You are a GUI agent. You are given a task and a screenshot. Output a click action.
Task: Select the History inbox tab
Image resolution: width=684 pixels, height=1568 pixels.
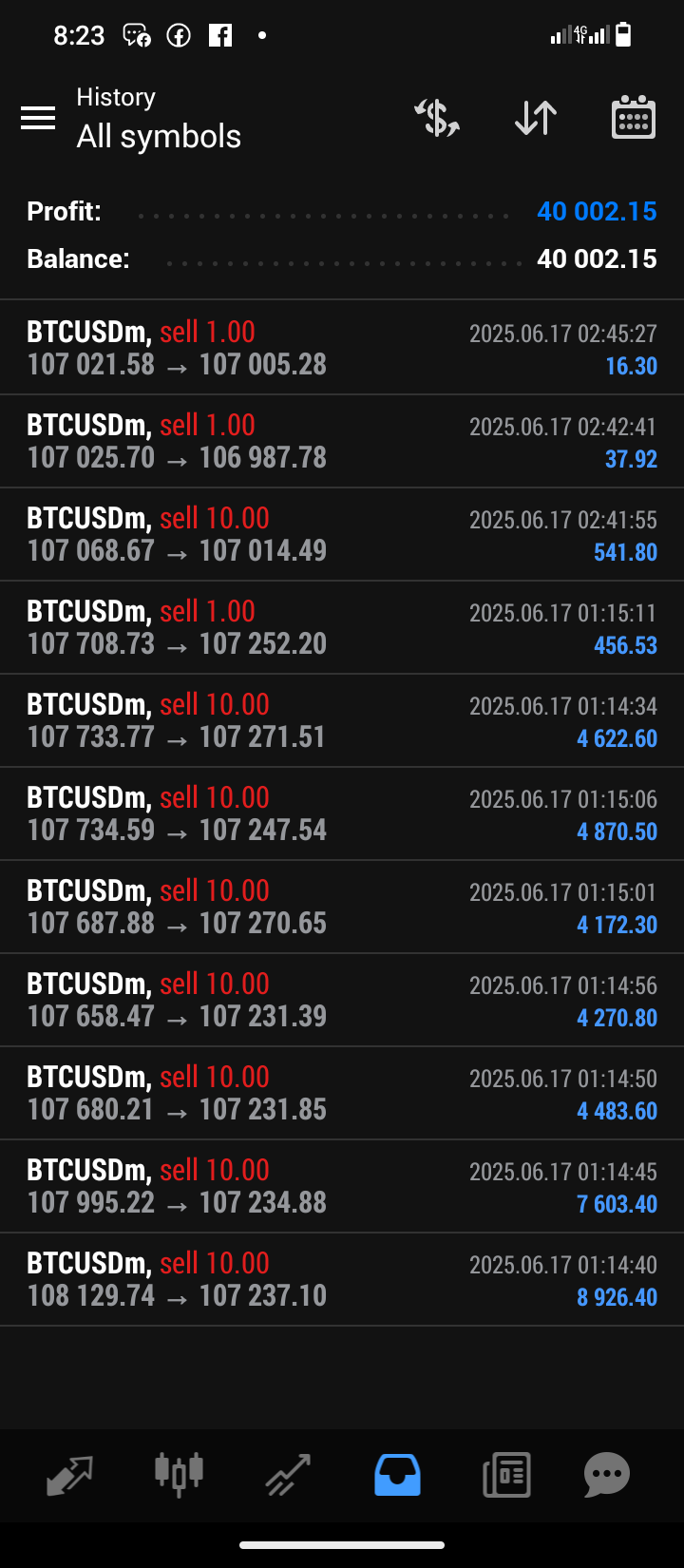pos(397,1475)
